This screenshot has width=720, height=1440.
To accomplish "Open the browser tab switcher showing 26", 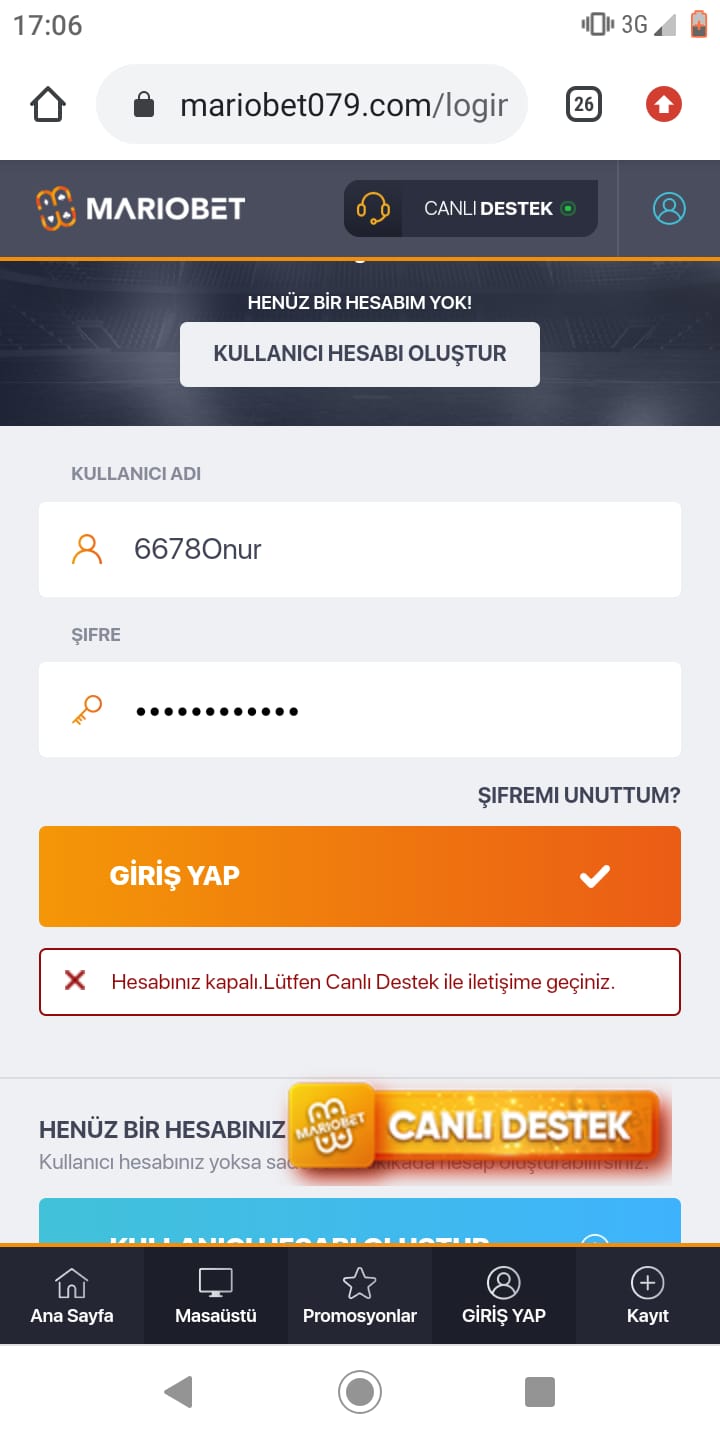I will pos(584,104).
